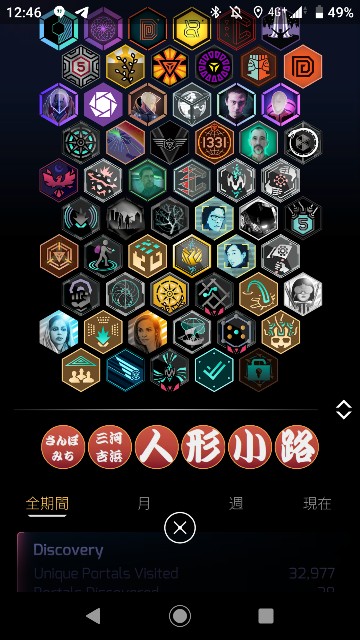Image resolution: width=360 pixels, height=640 pixels.
Task: Collapse the badge grid with the up-down arrows
Action: coord(344,409)
